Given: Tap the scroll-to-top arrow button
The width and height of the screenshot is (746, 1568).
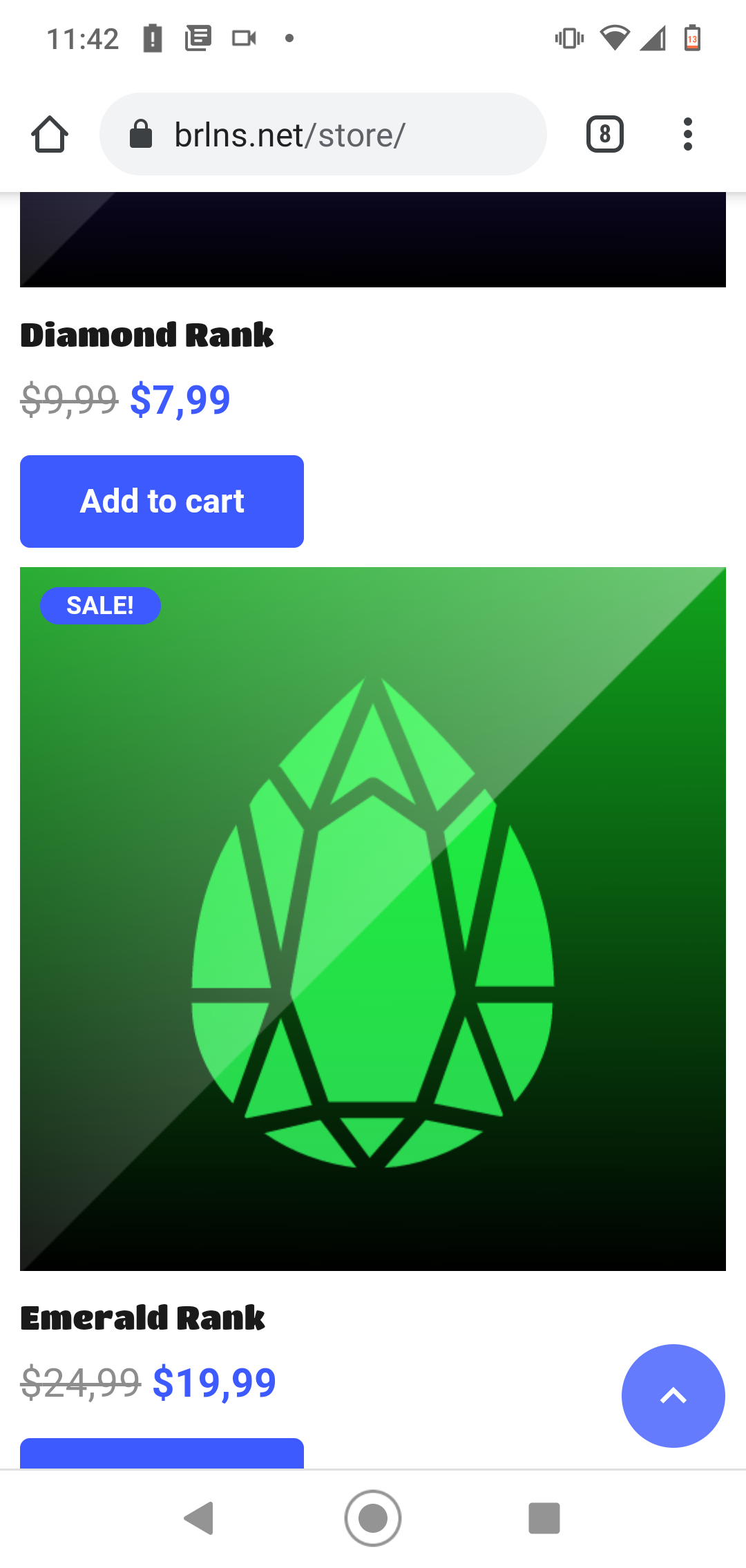Looking at the screenshot, I should tap(673, 1396).
